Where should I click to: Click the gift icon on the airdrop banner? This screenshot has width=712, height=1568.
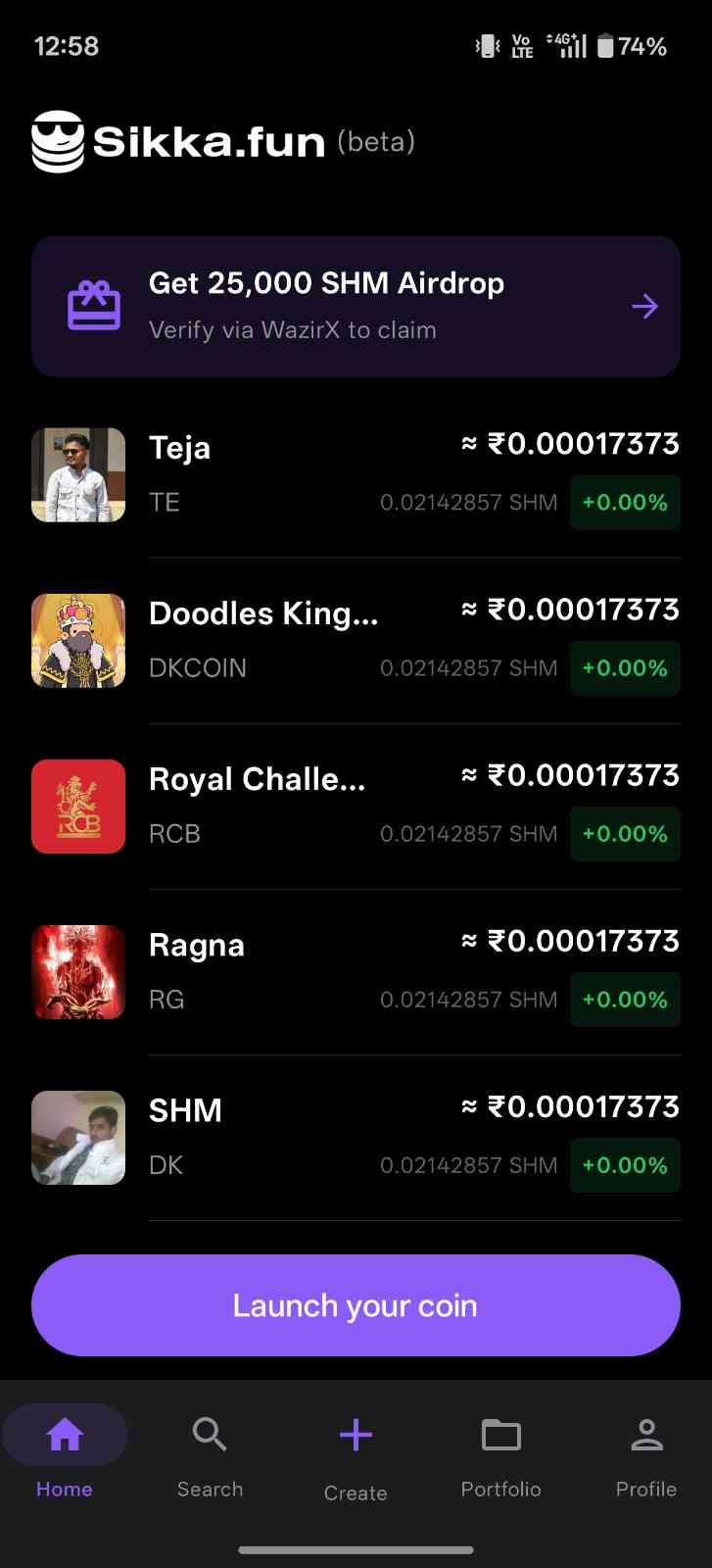coord(93,305)
